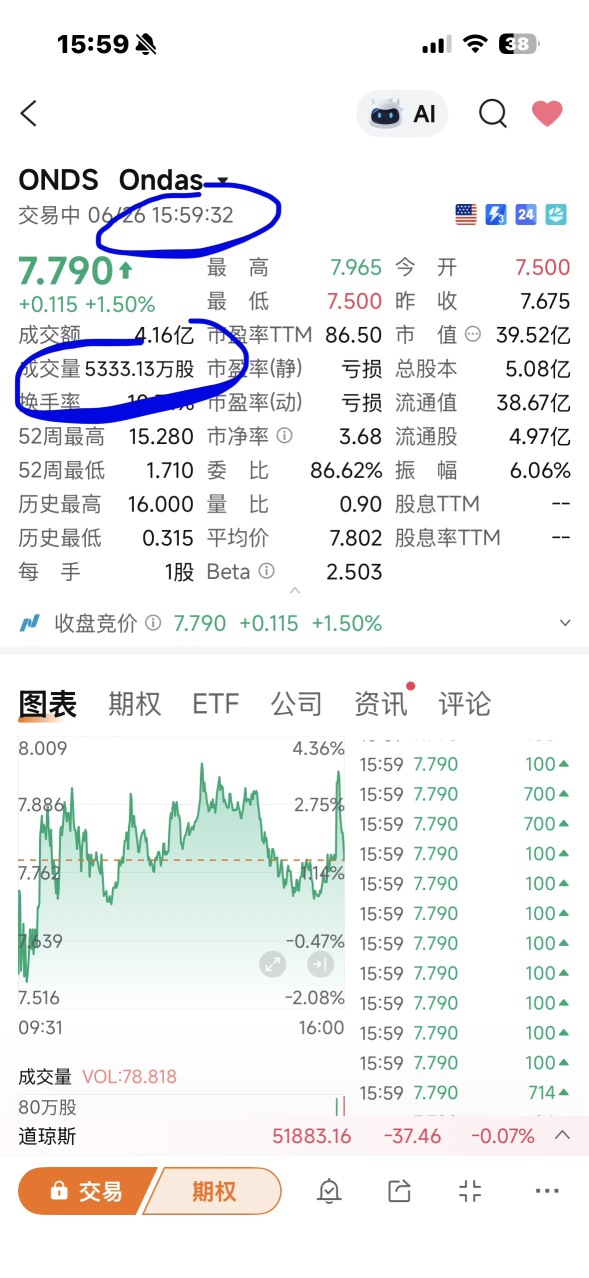
Task: Toggle the heart favorite icon
Action: click(x=547, y=114)
